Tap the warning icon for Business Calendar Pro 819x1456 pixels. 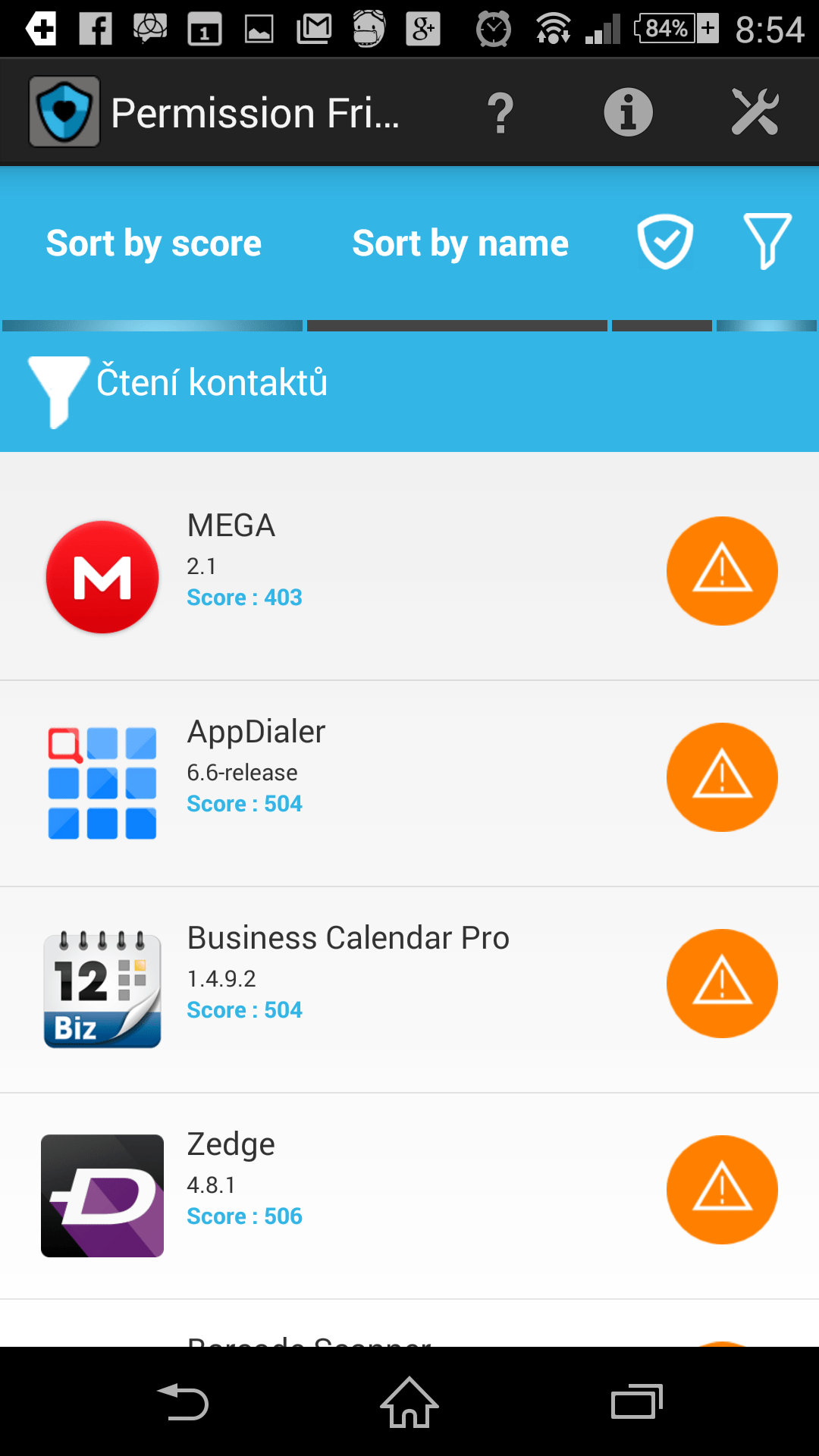tap(722, 984)
